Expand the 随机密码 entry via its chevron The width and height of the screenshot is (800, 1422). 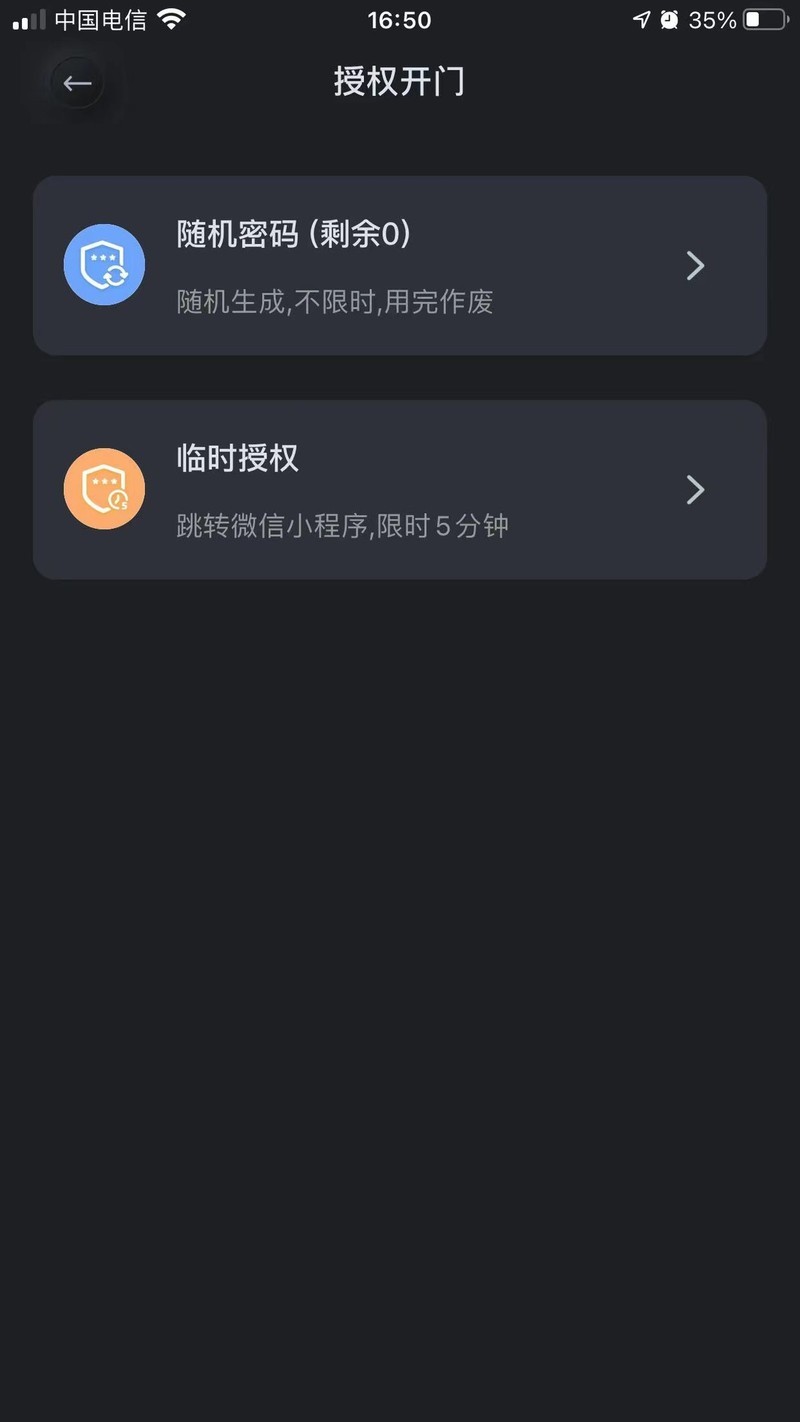click(695, 264)
